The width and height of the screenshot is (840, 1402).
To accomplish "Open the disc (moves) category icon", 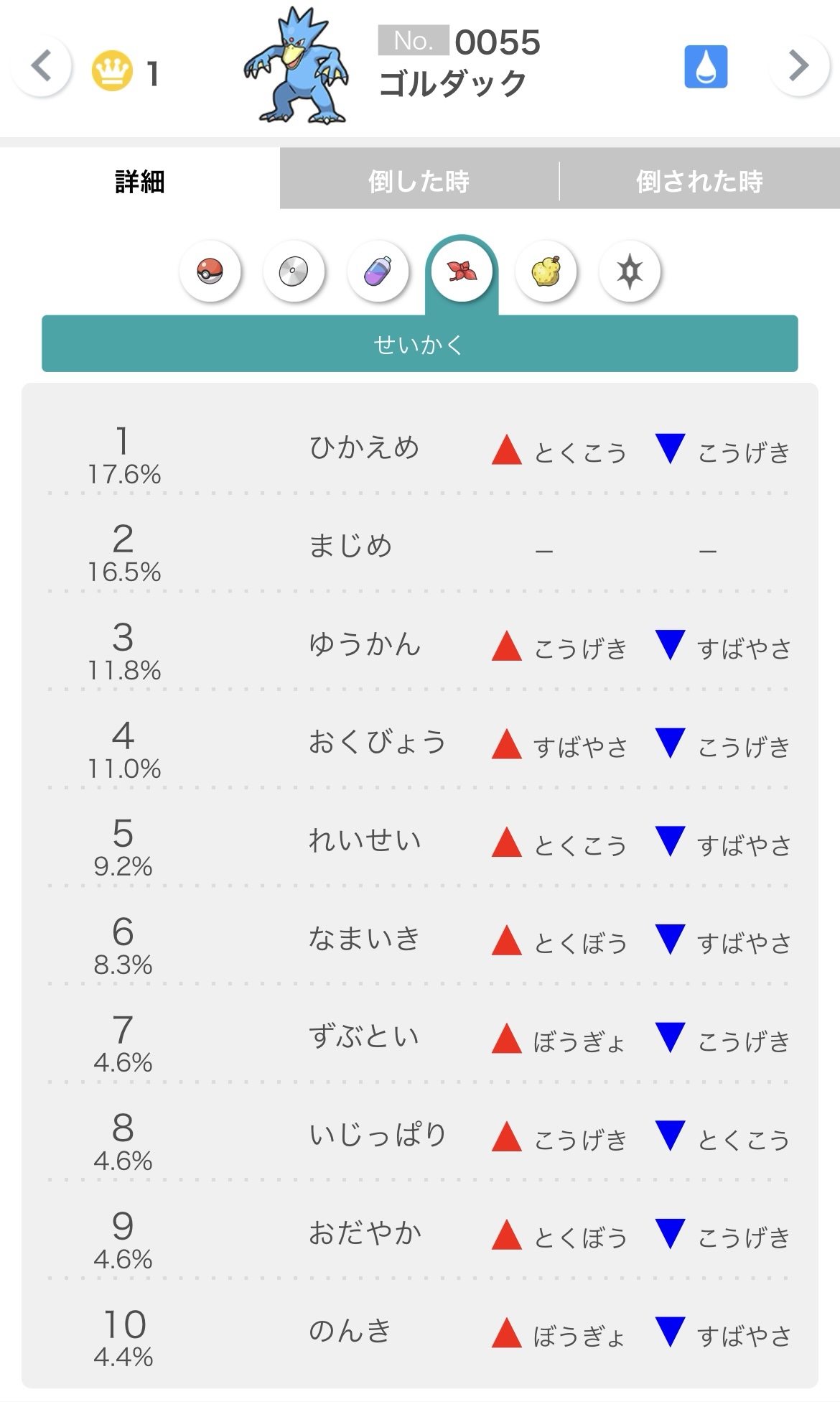I will pyautogui.click(x=294, y=272).
